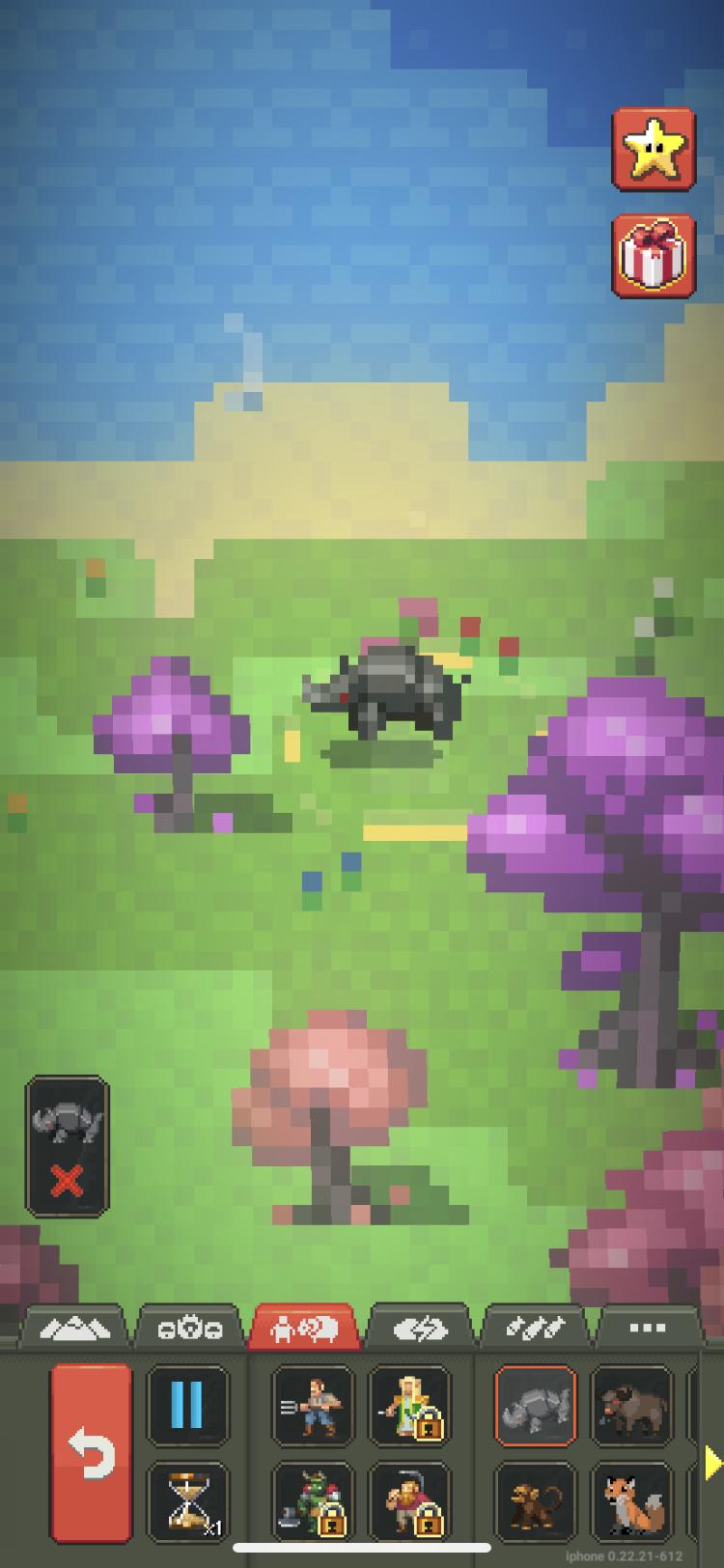Select the locked elf spawn
The image size is (724, 1568).
click(x=409, y=1405)
